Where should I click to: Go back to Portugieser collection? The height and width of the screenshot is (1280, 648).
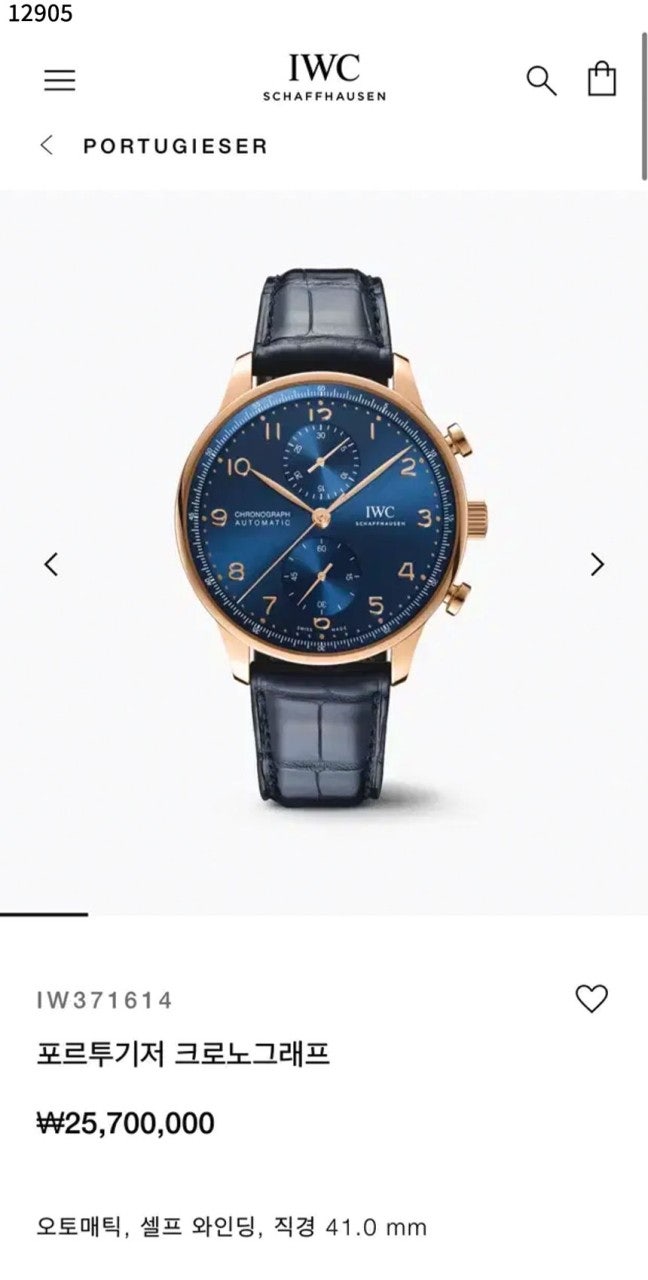47,145
